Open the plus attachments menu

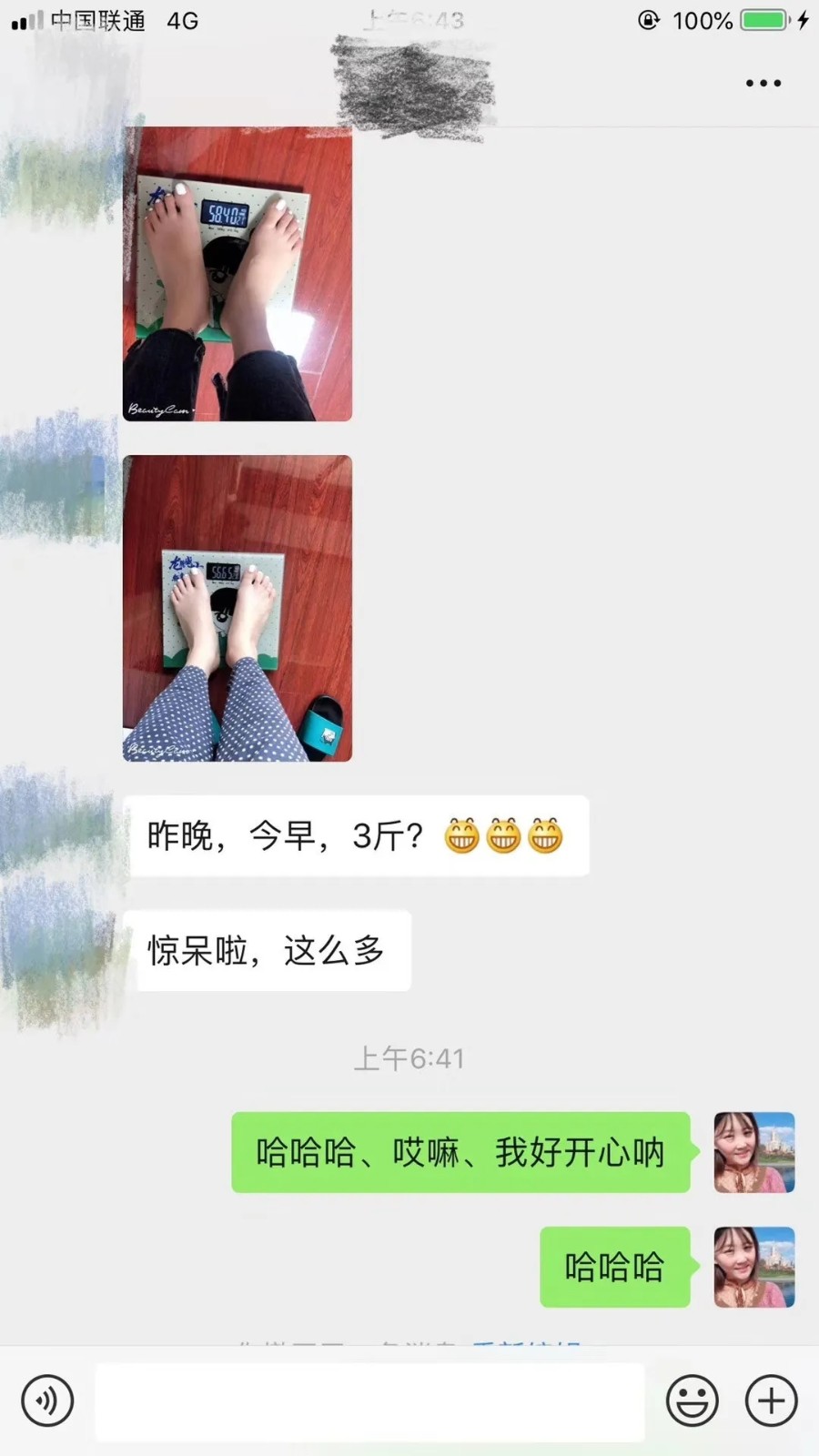coord(771,1400)
